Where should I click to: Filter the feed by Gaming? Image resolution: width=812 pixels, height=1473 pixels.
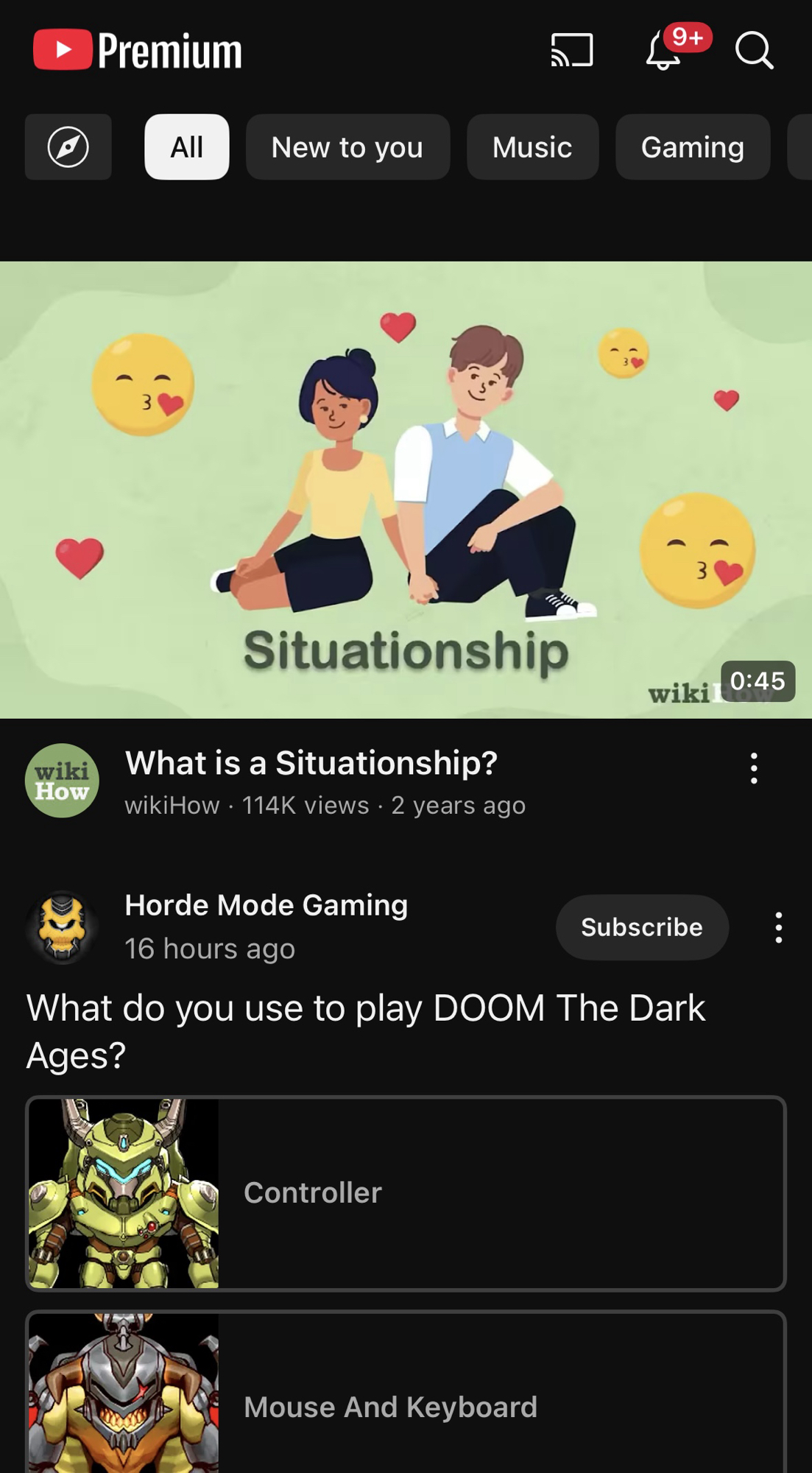tap(692, 147)
